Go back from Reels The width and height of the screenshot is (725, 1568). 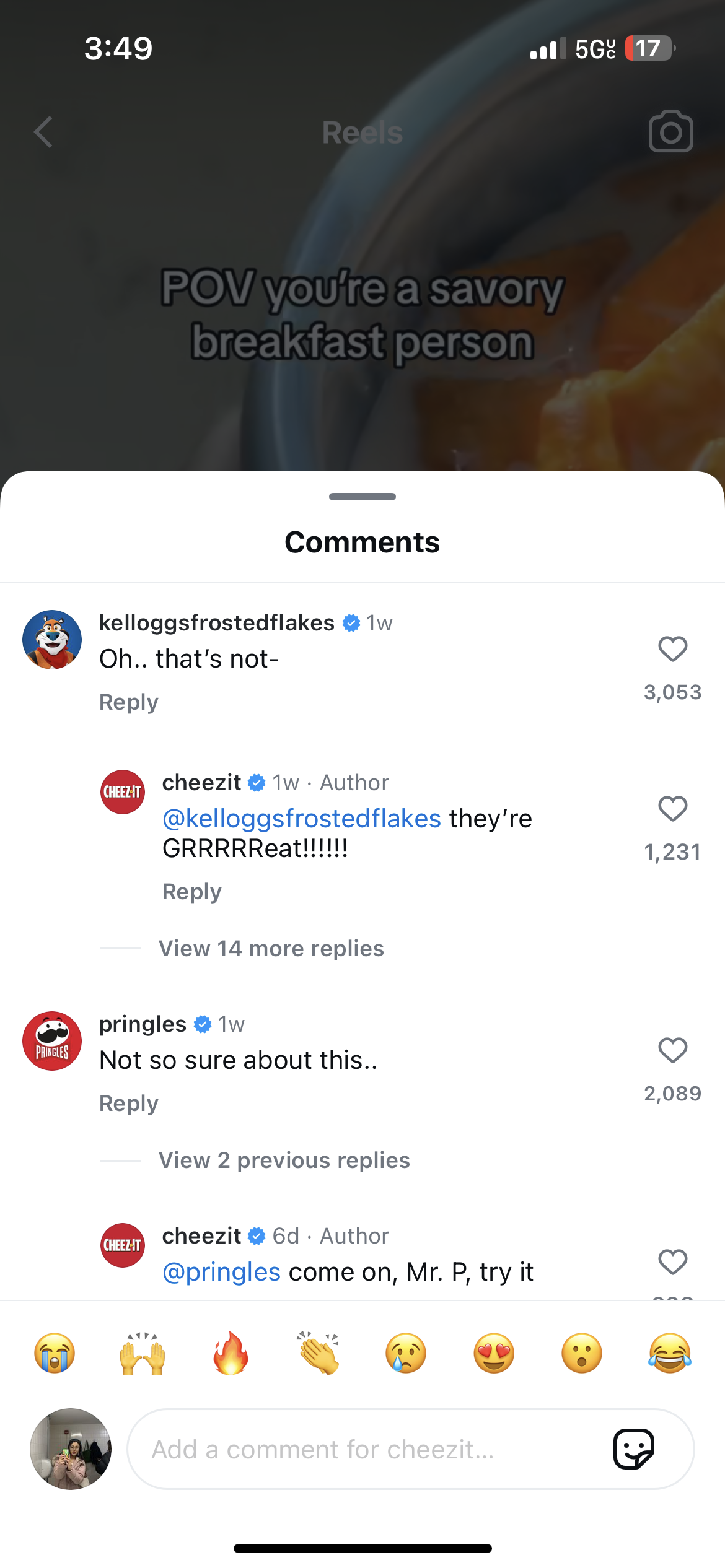pyautogui.click(x=43, y=132)
